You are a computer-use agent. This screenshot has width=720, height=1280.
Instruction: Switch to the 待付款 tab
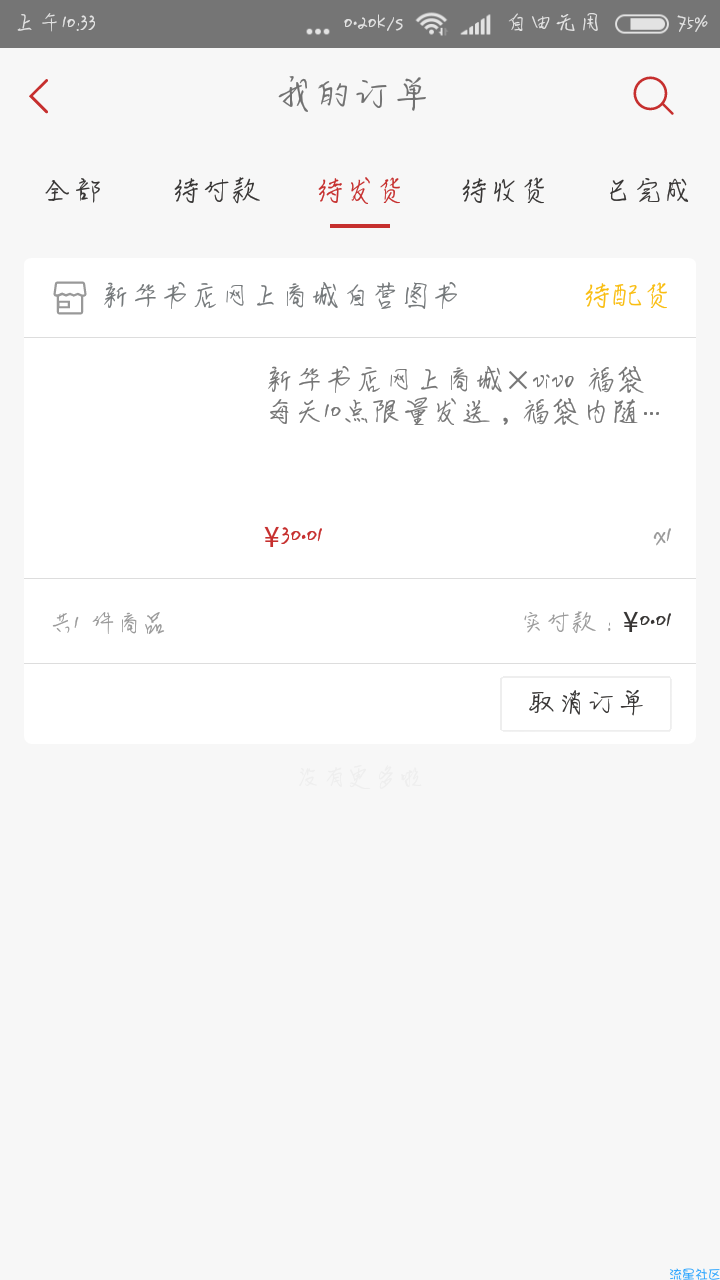pos(217,190)
